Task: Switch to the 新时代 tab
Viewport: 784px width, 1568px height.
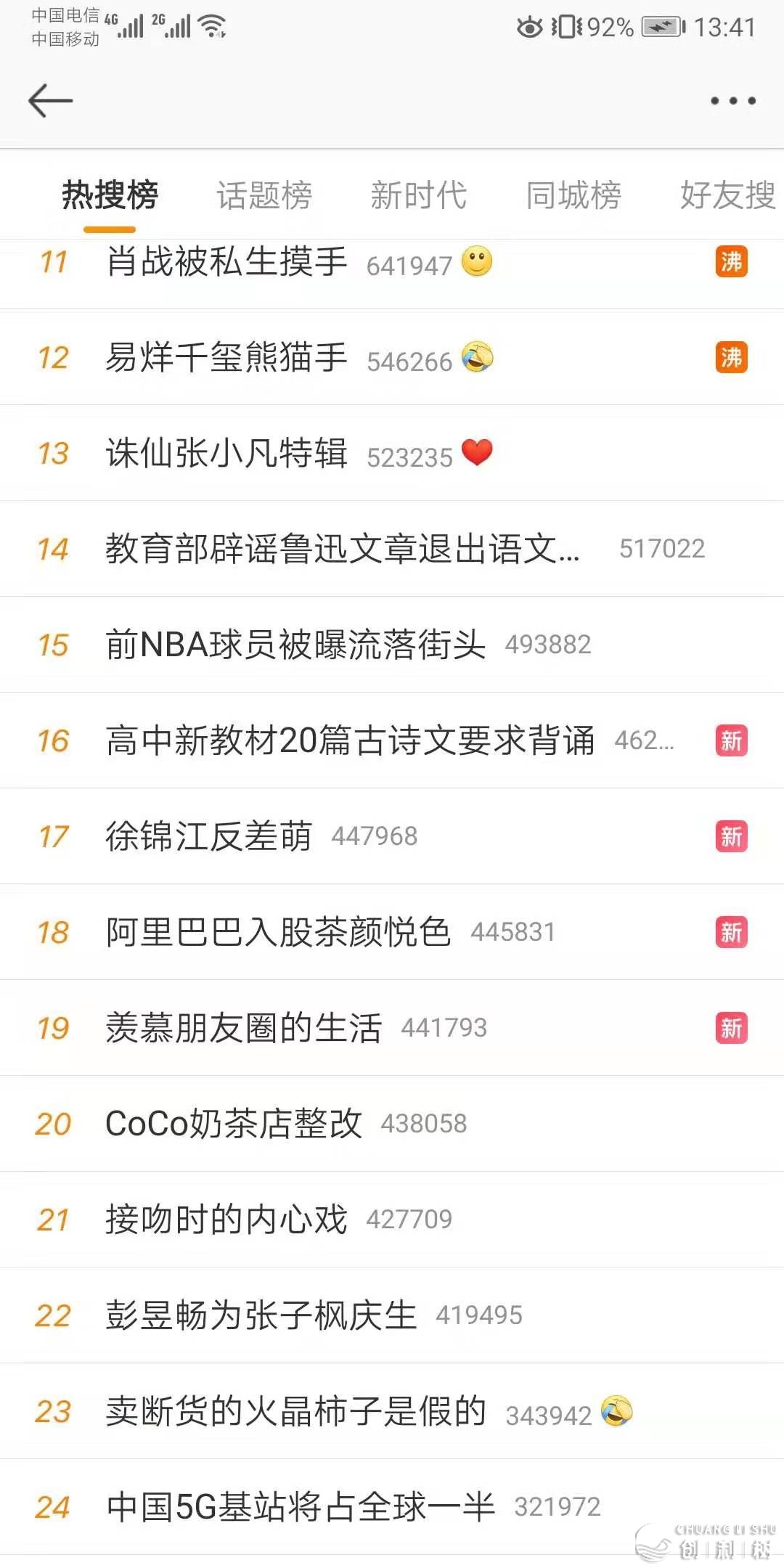Action: tap(419, 195)
